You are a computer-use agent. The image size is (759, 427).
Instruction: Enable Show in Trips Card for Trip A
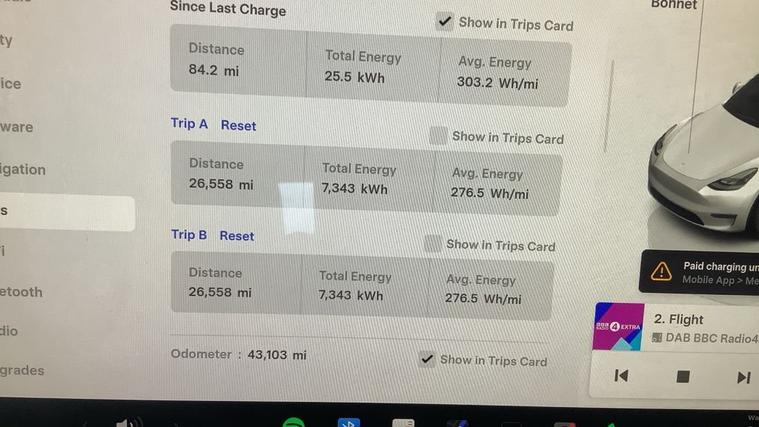click(438, 136)
